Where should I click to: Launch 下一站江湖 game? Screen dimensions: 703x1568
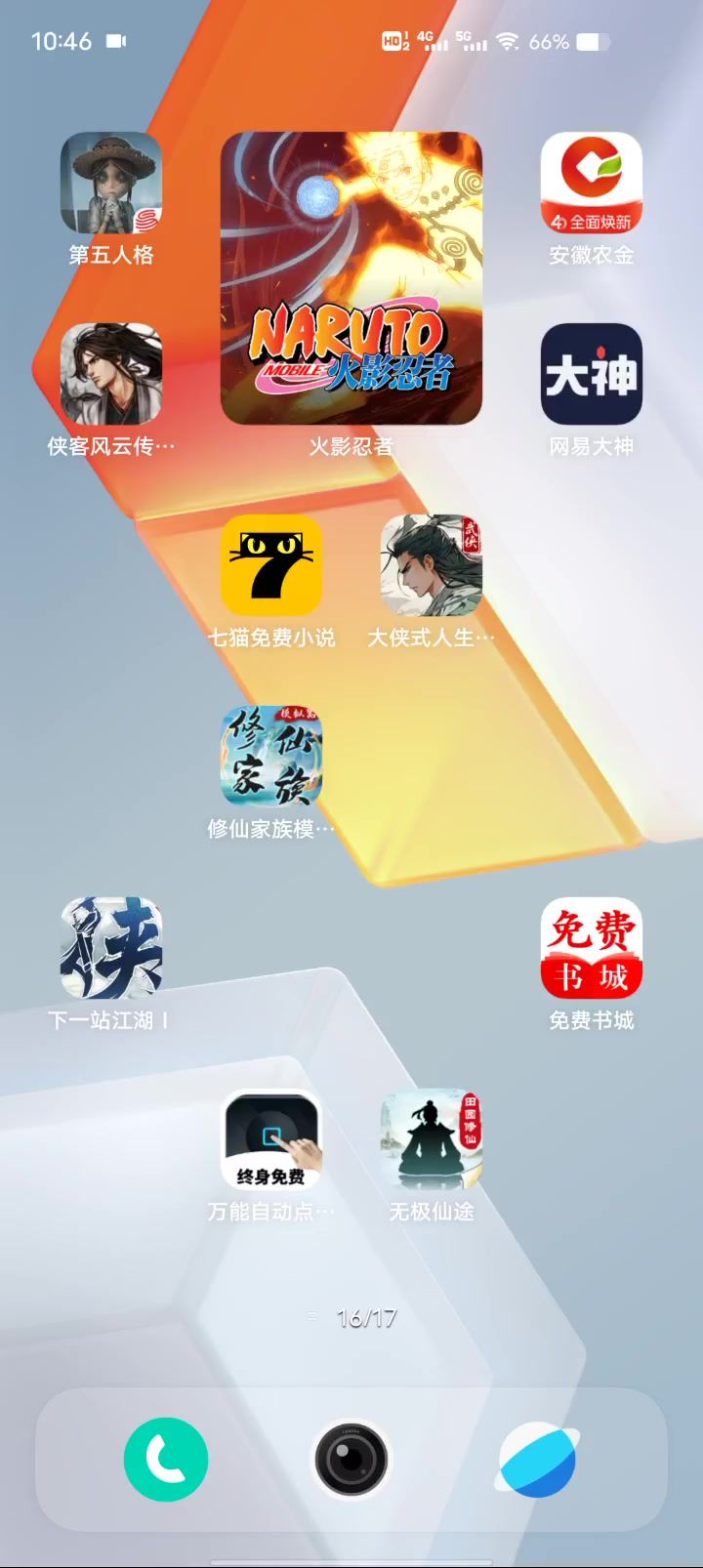pyautogui.click(x=111, y=948)
